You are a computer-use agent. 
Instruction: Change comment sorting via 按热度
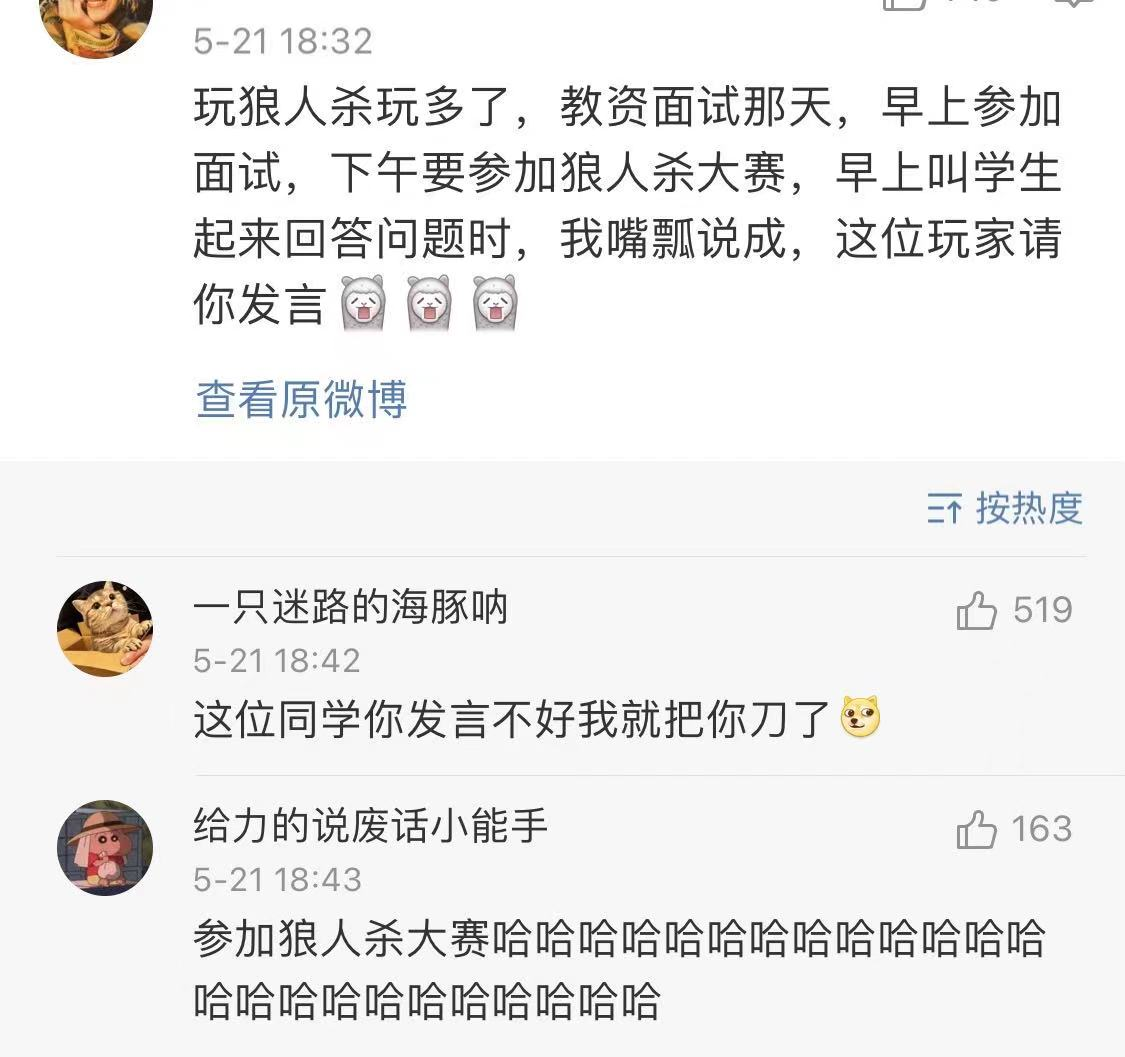point(1005,509)
